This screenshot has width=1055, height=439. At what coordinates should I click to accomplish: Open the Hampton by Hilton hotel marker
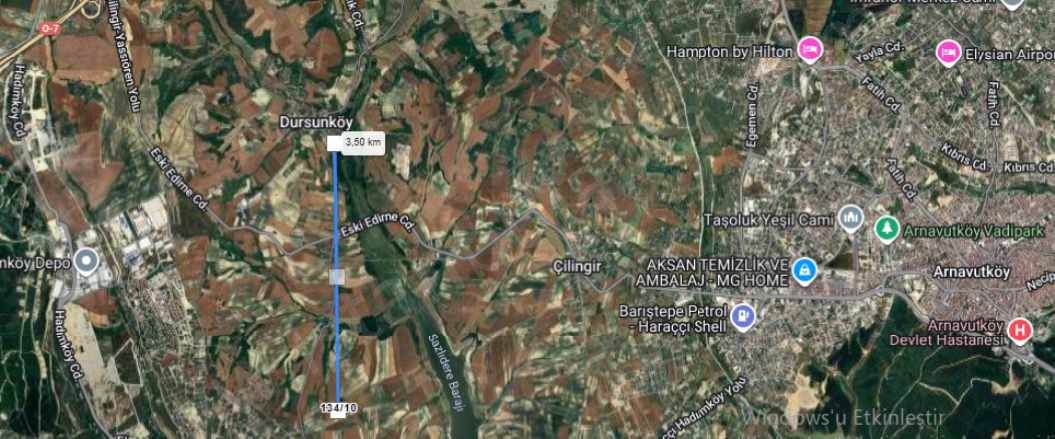pyautogui.click(x=810, y=50)
